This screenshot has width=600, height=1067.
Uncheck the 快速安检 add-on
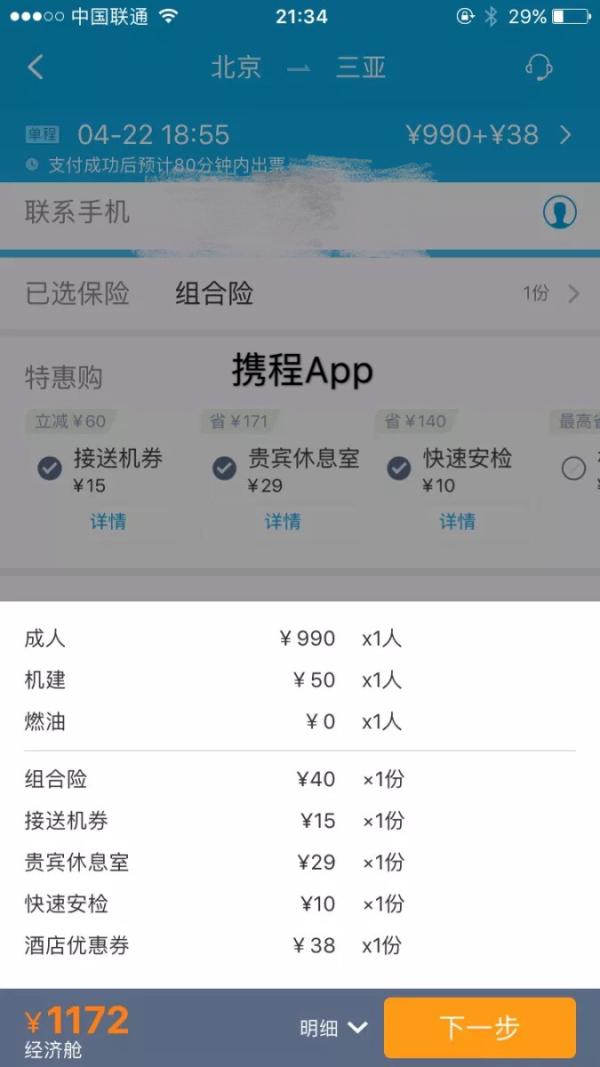399,468
